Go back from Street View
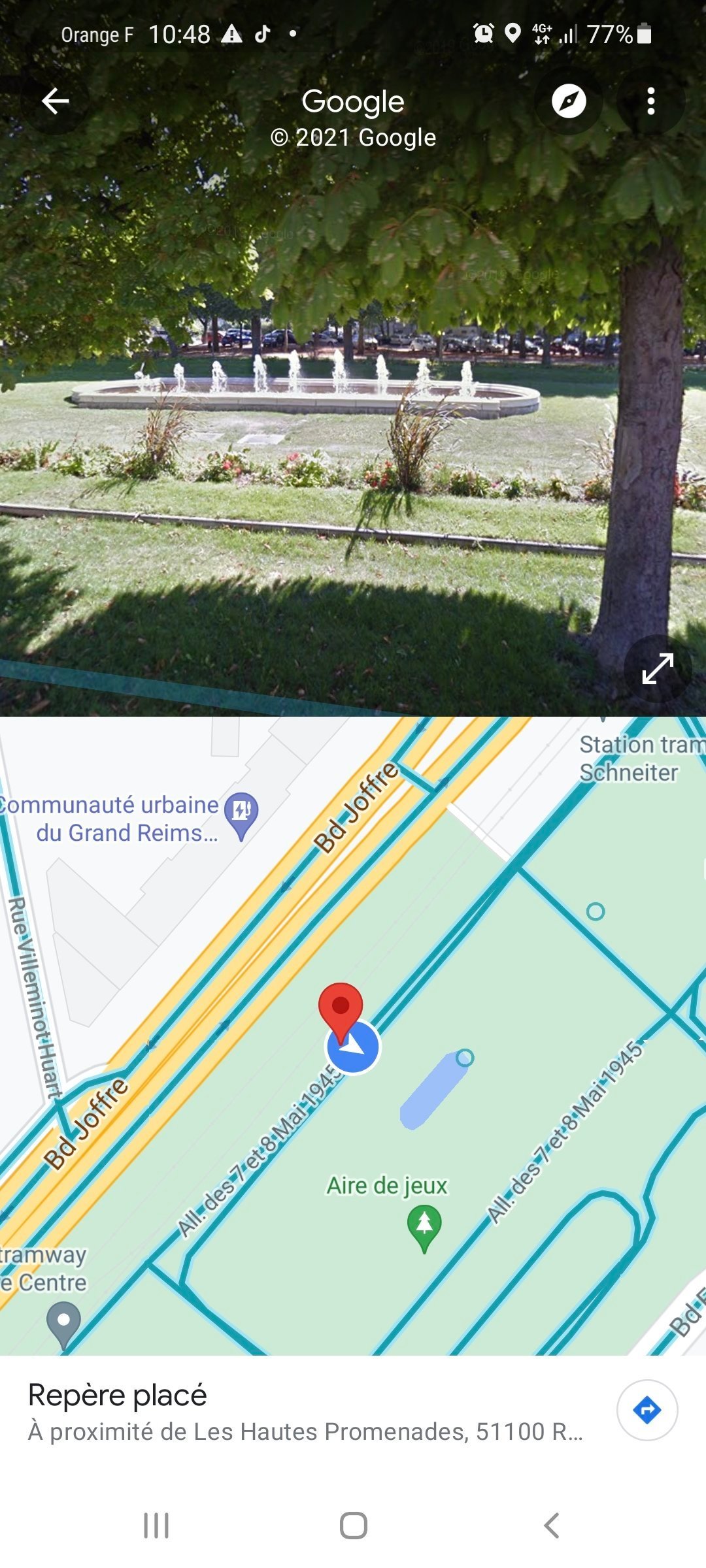 click(x=55, y=101)
